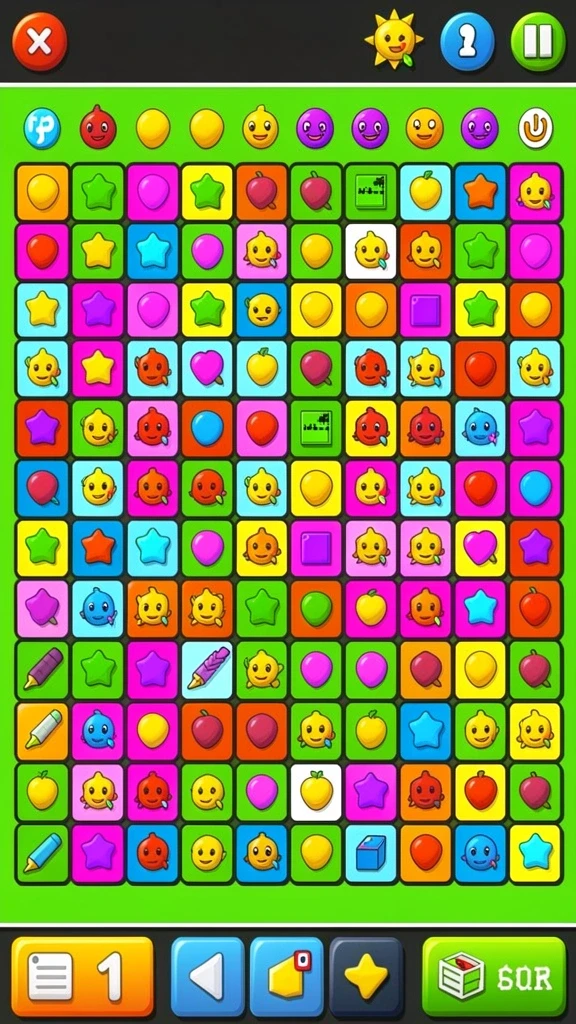Select the blue cube tile in bottom row
Screen dimensions: 576x1024
coord(371,854)
